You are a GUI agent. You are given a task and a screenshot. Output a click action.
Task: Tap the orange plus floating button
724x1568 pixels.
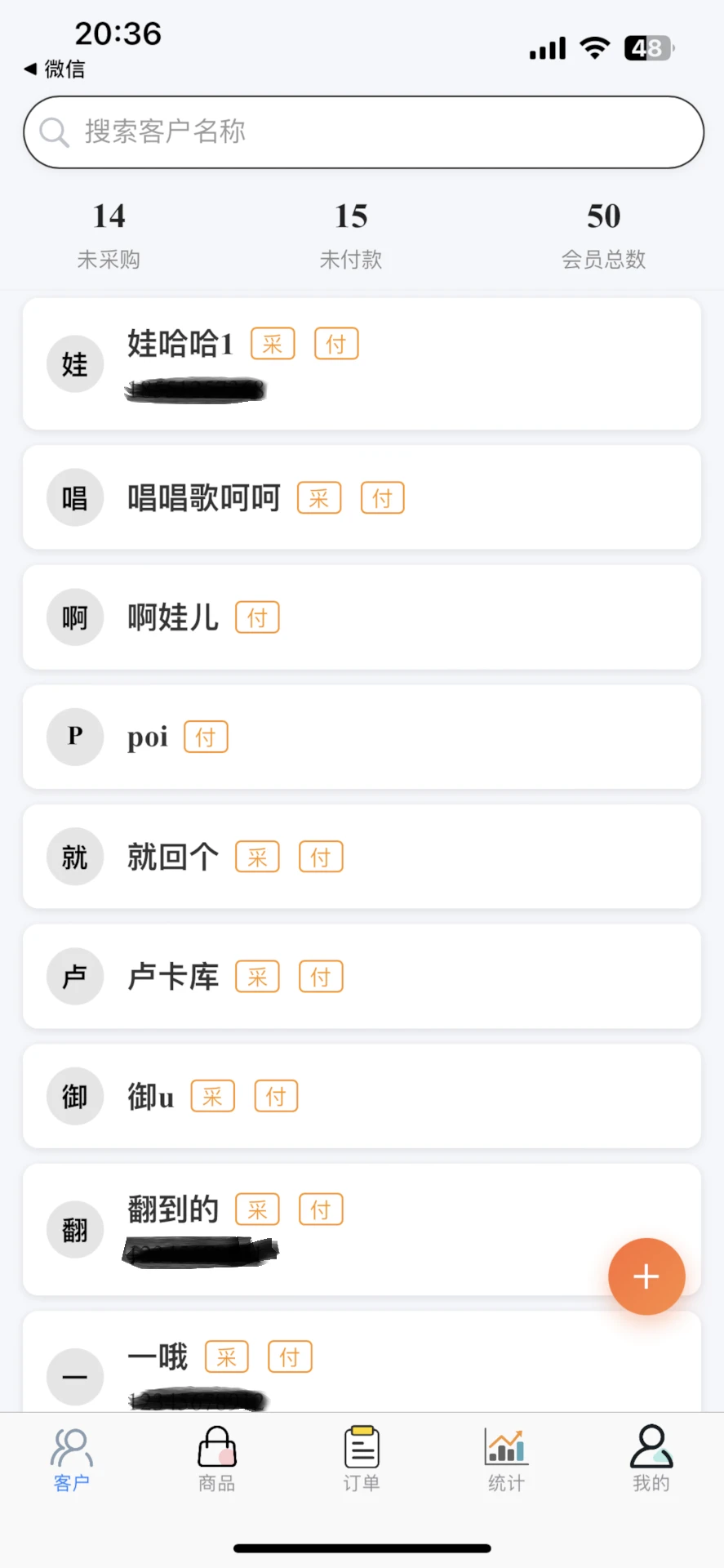[646, 1276]
